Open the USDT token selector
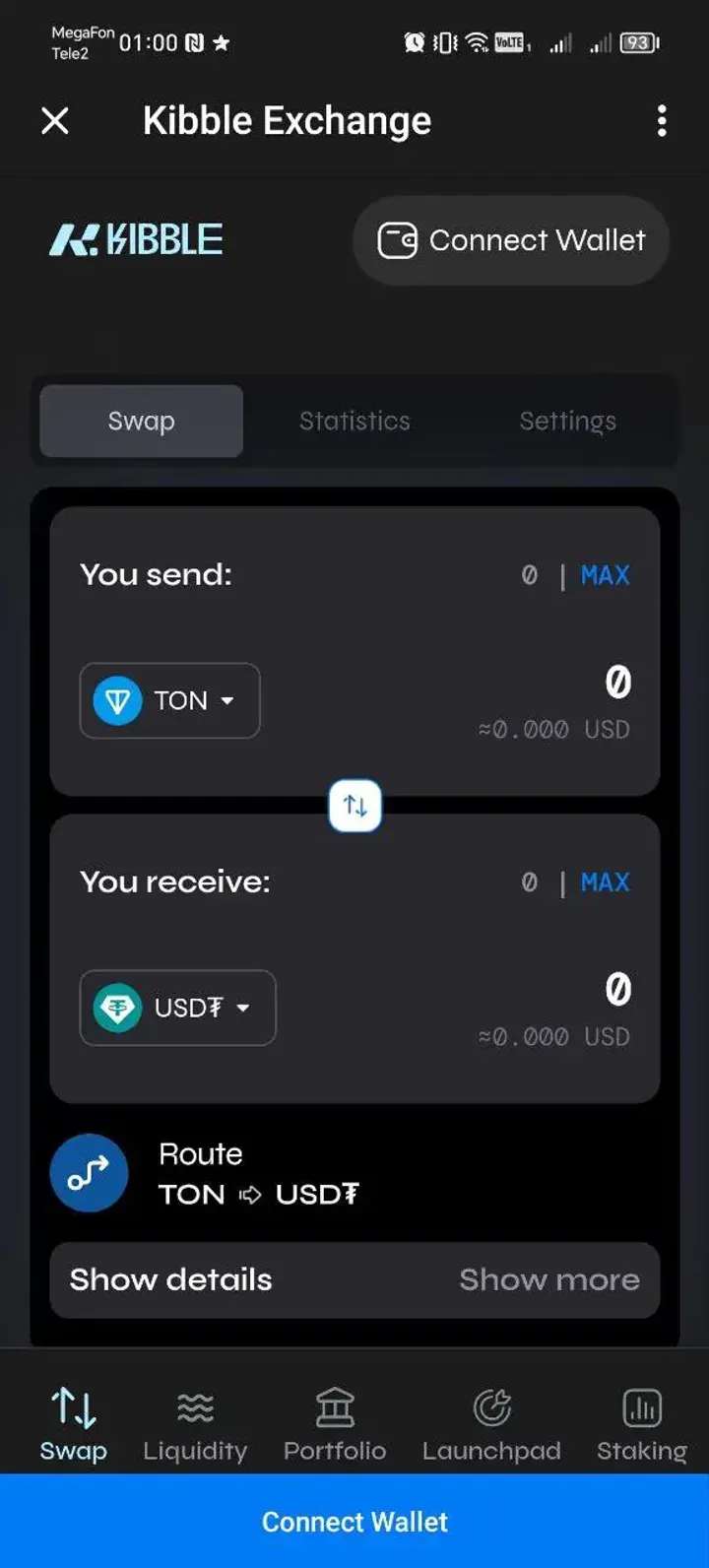709x1568 pixels. pos(177,1008)
